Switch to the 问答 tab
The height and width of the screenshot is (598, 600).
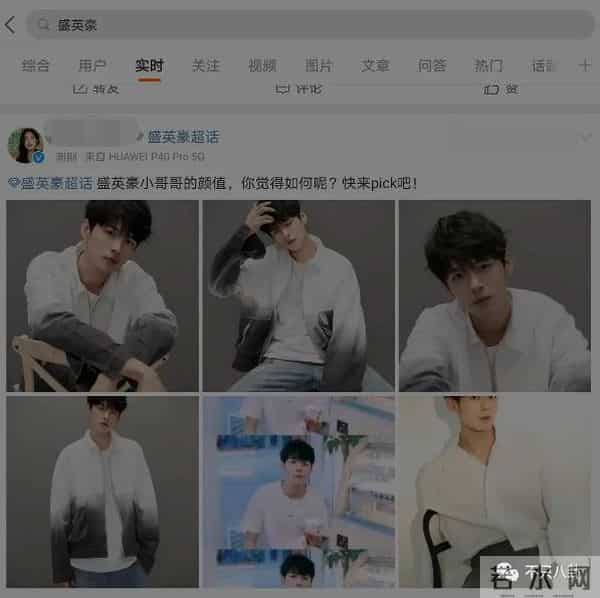pyautogui.click(x=432, y=66)
